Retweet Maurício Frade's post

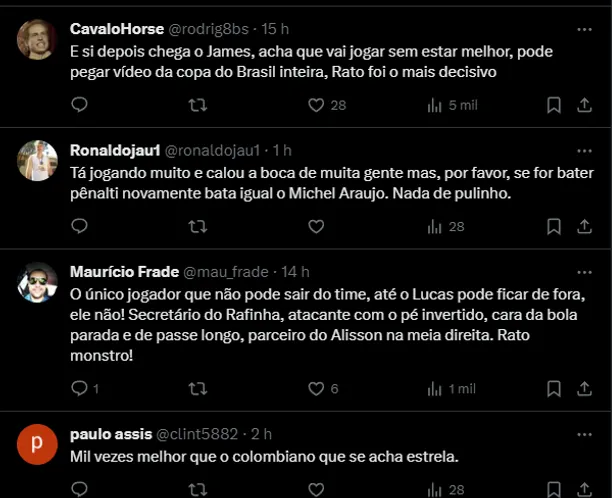coord(198,388)
